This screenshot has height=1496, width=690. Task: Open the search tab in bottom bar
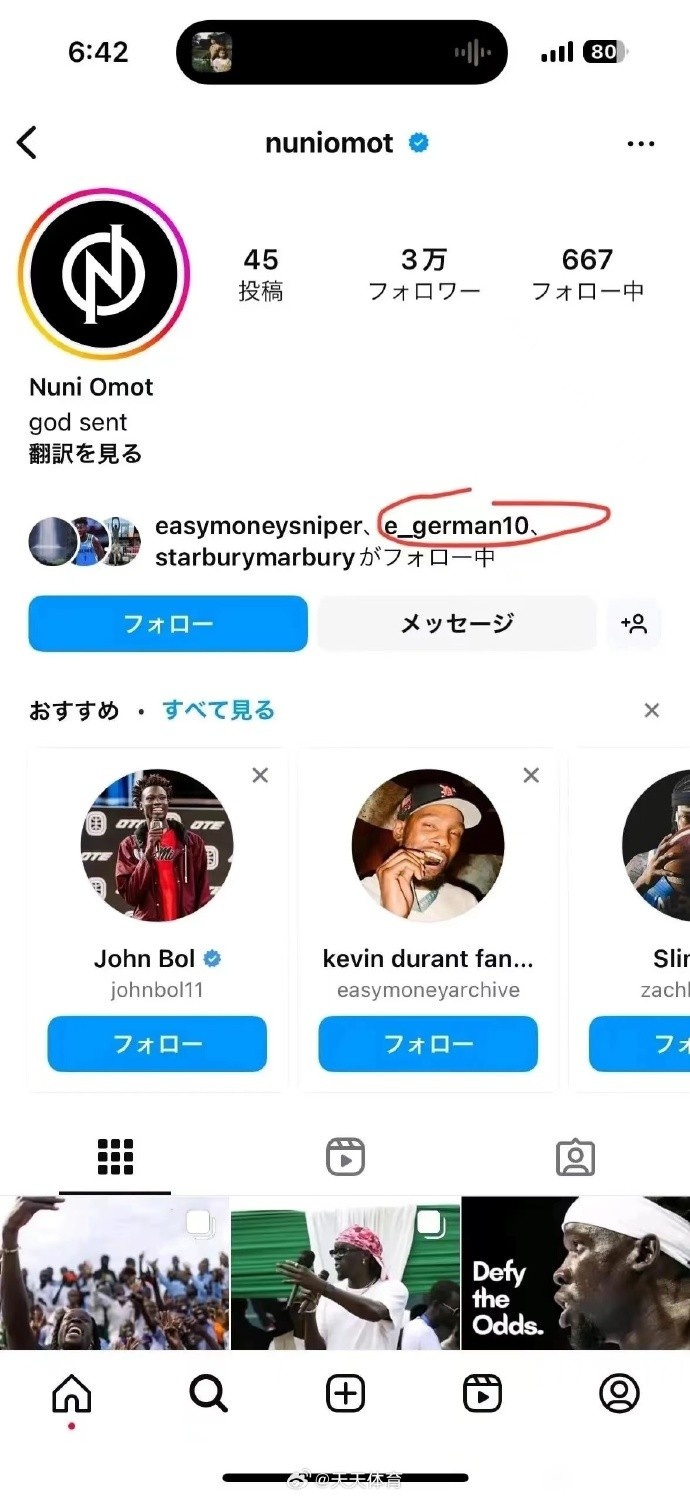pyautogui.click(x=208, y=1393)
